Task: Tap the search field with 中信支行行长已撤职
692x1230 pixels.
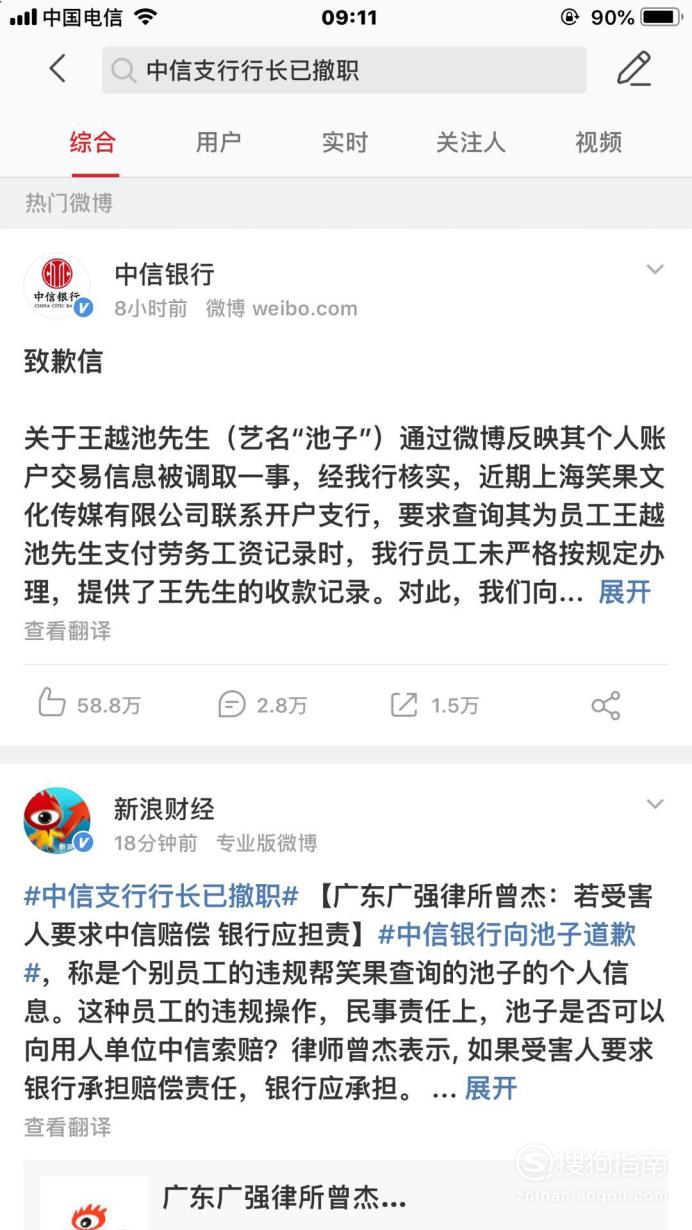Action: [344, 70]
